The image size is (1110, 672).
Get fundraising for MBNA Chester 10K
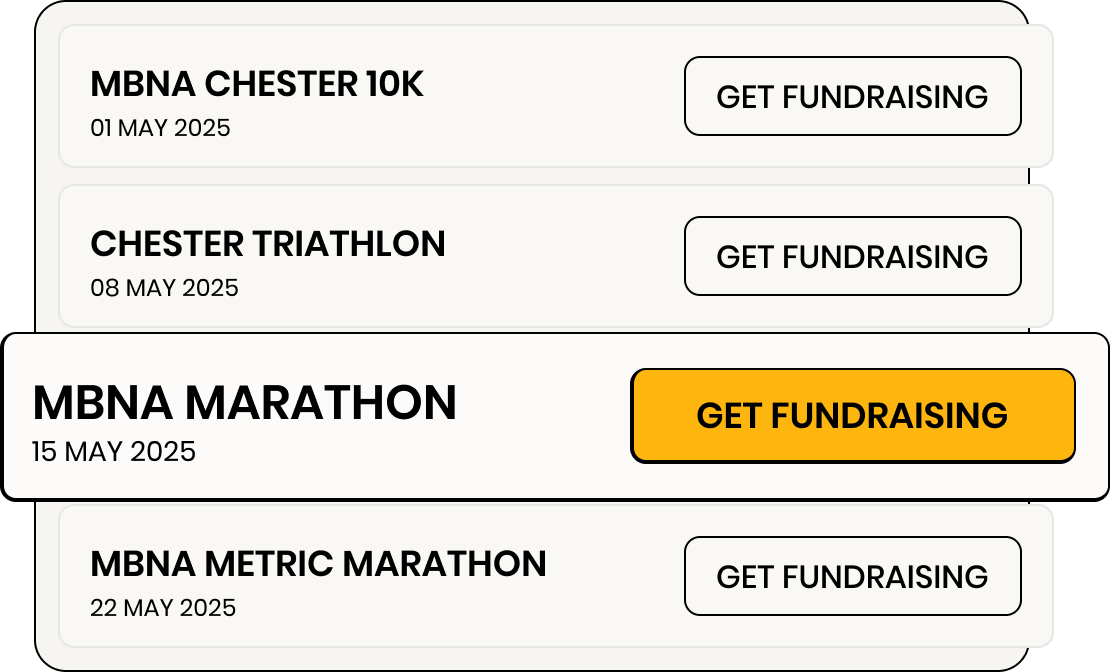852,96
